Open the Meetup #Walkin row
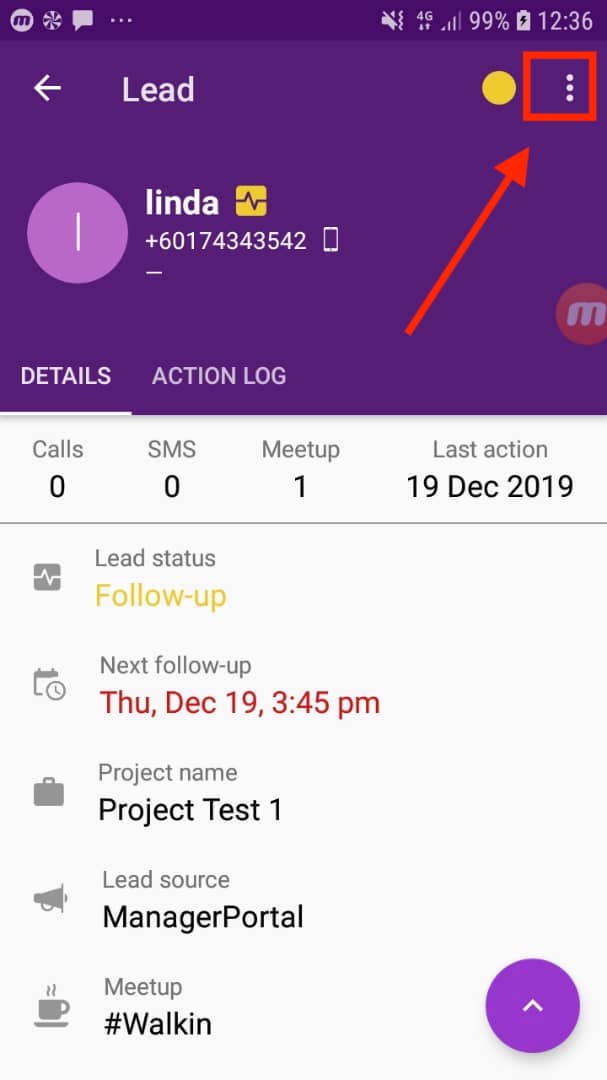 pos(241,1006)
